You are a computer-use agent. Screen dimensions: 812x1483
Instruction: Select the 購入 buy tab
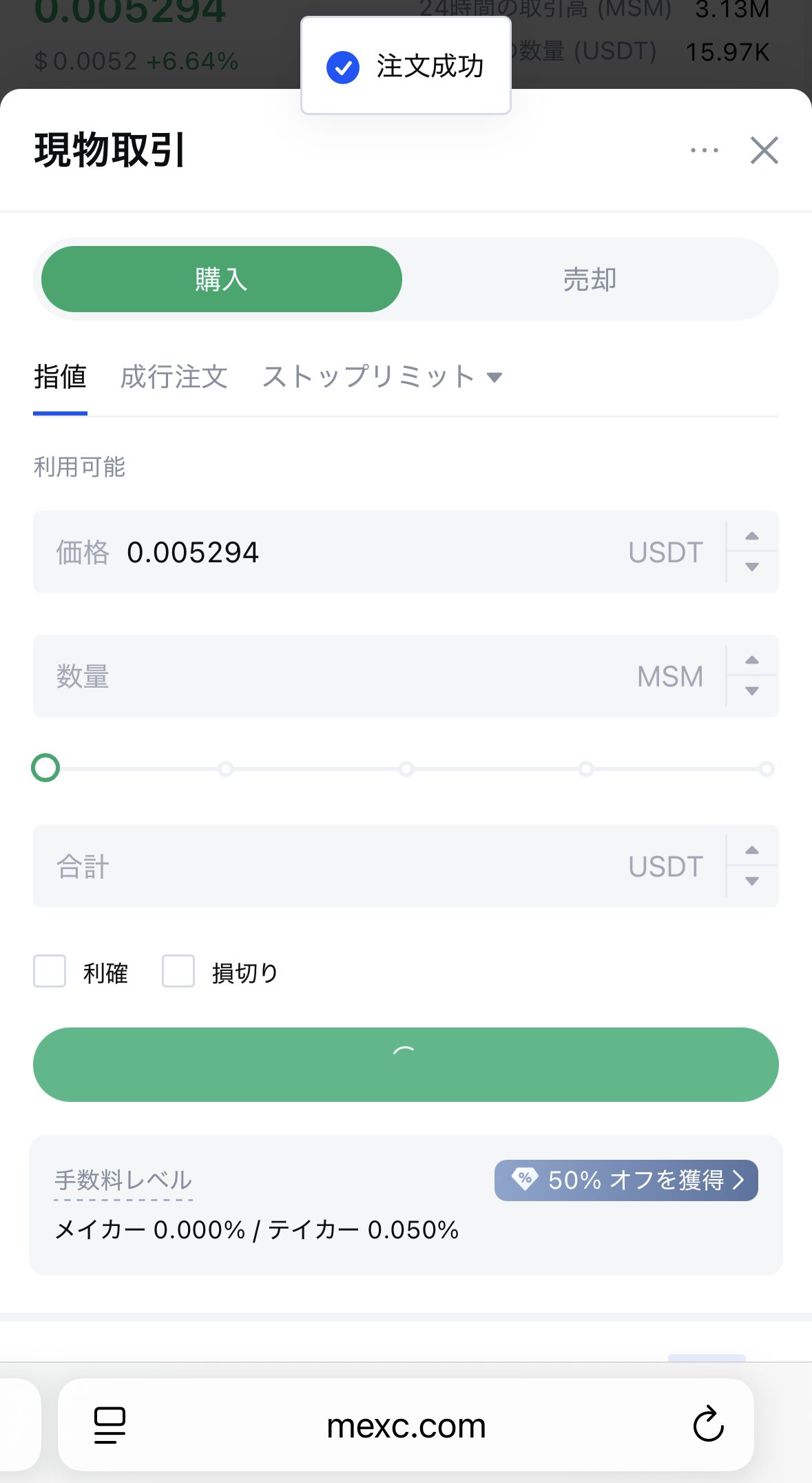point(221,280)
